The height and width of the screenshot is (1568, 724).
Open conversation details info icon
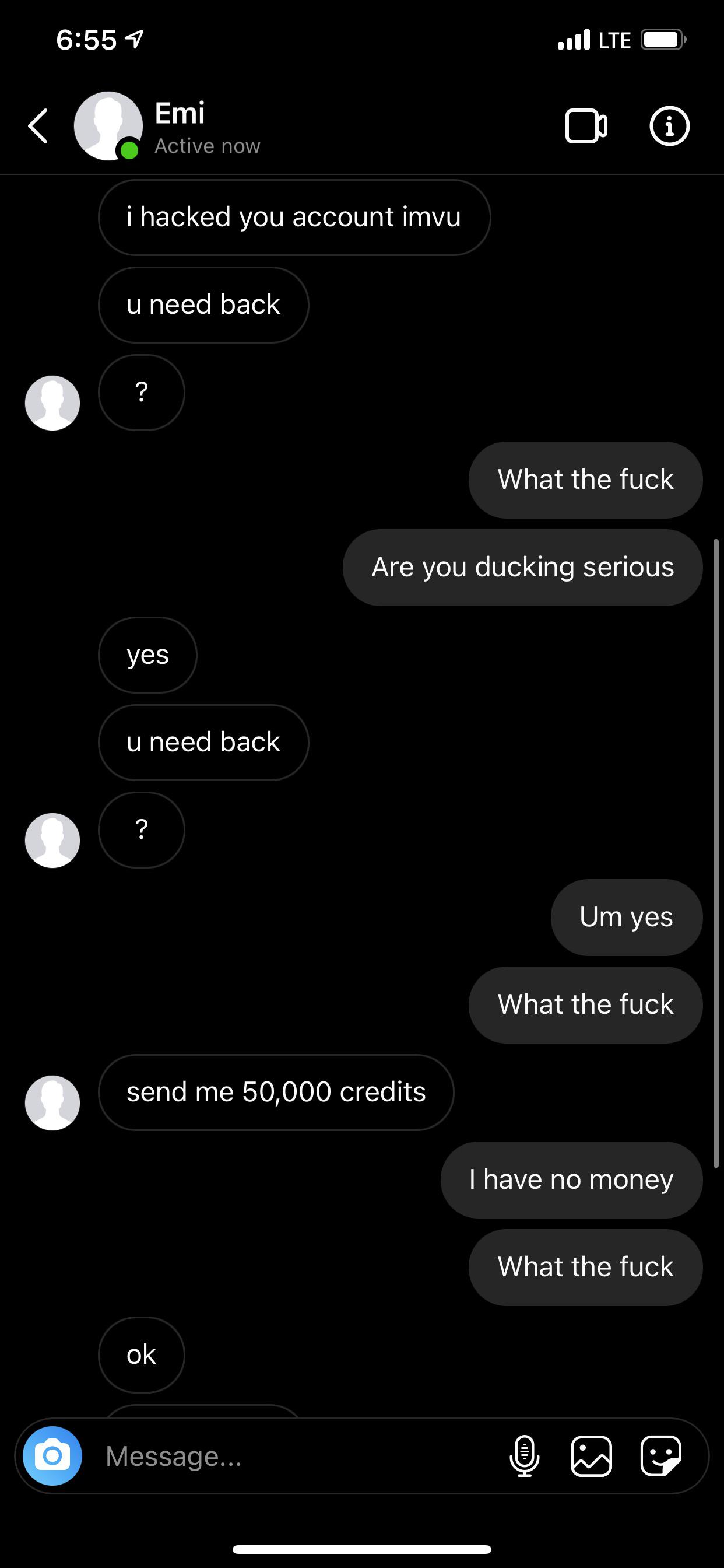(x=669, y=126)
